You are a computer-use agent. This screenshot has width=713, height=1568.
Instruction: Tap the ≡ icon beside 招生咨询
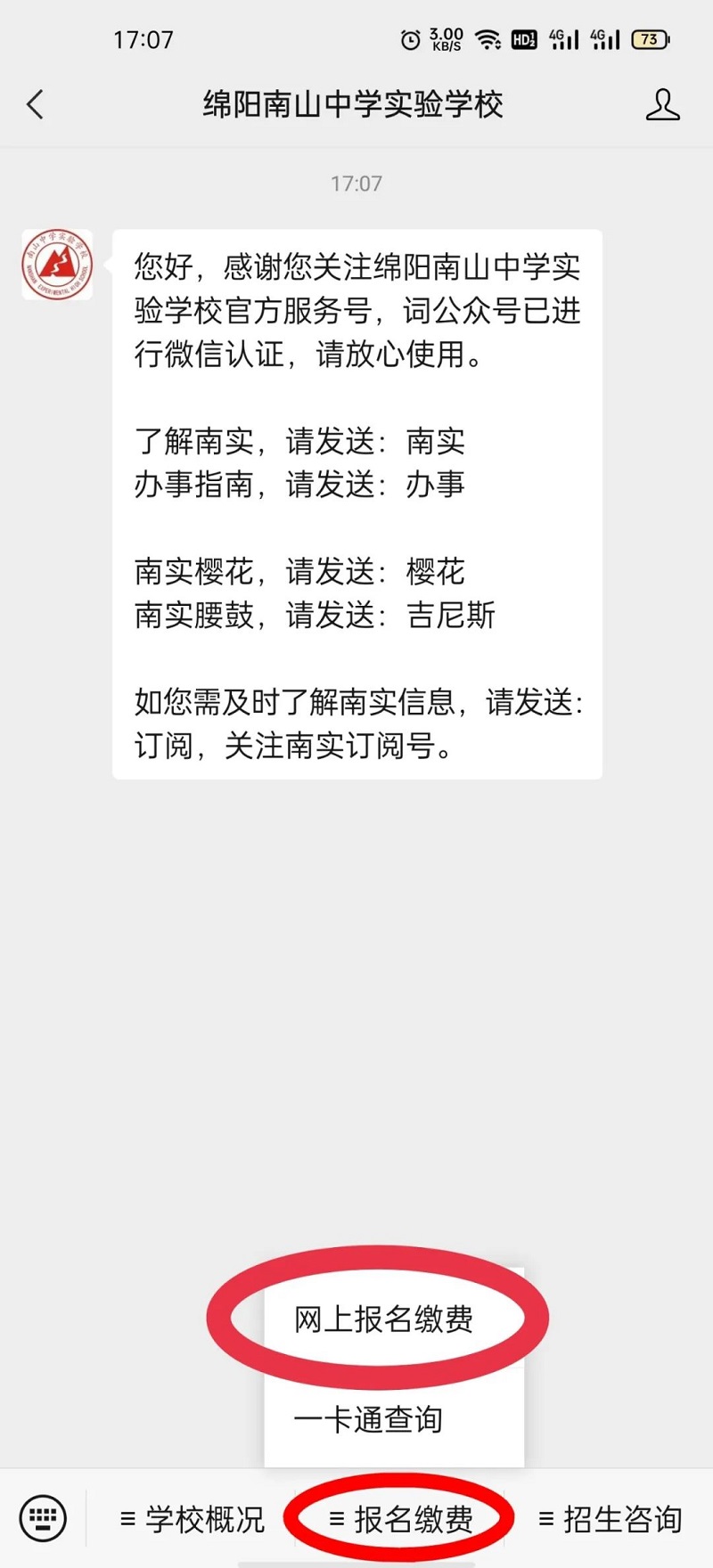coord(543,1519)
